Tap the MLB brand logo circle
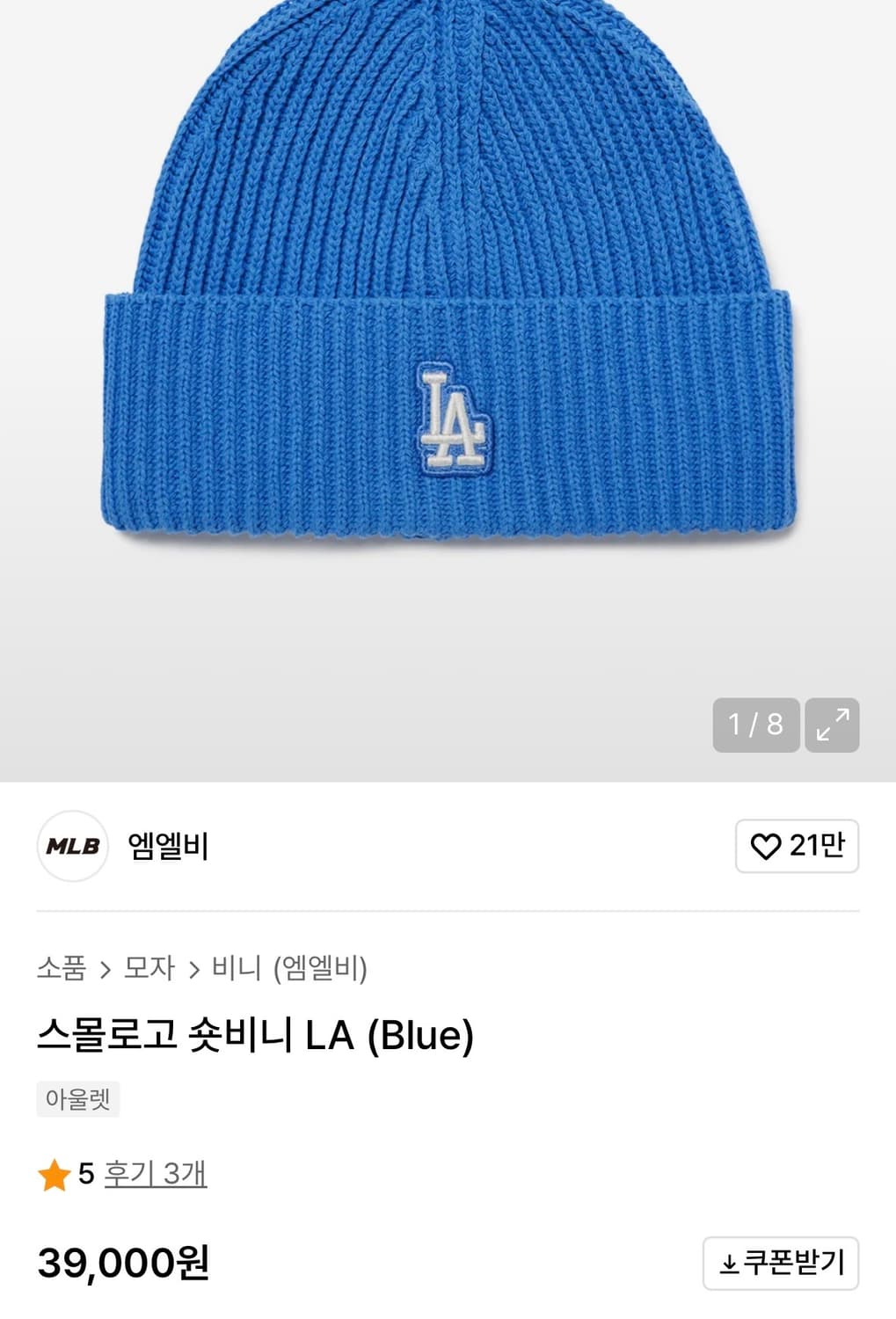896x1319 pixels. (x=74, y=846)
